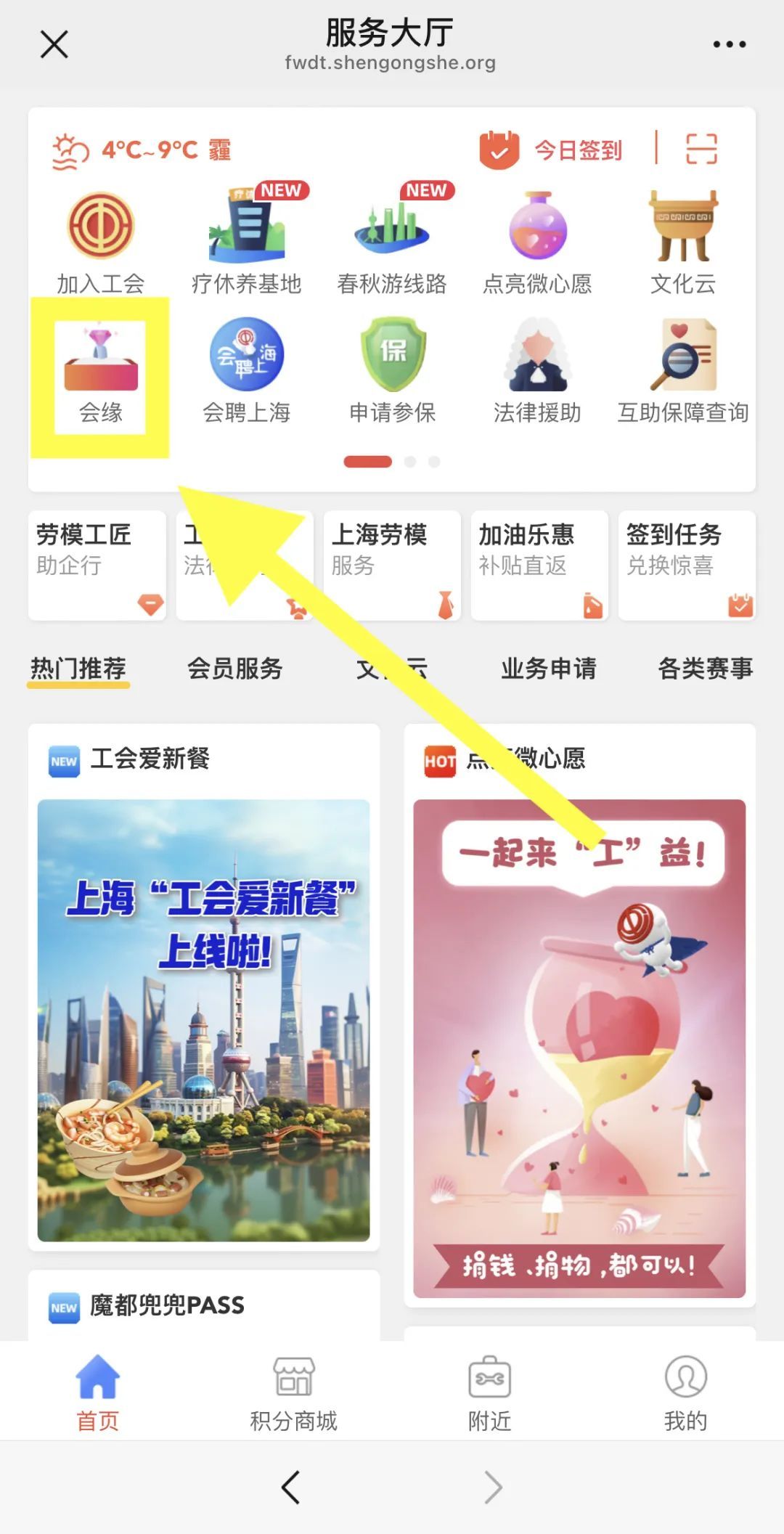This screenshot has height=1534, width=784.
Task: Tap 今日签到 to check in
Action: [552, 150]
